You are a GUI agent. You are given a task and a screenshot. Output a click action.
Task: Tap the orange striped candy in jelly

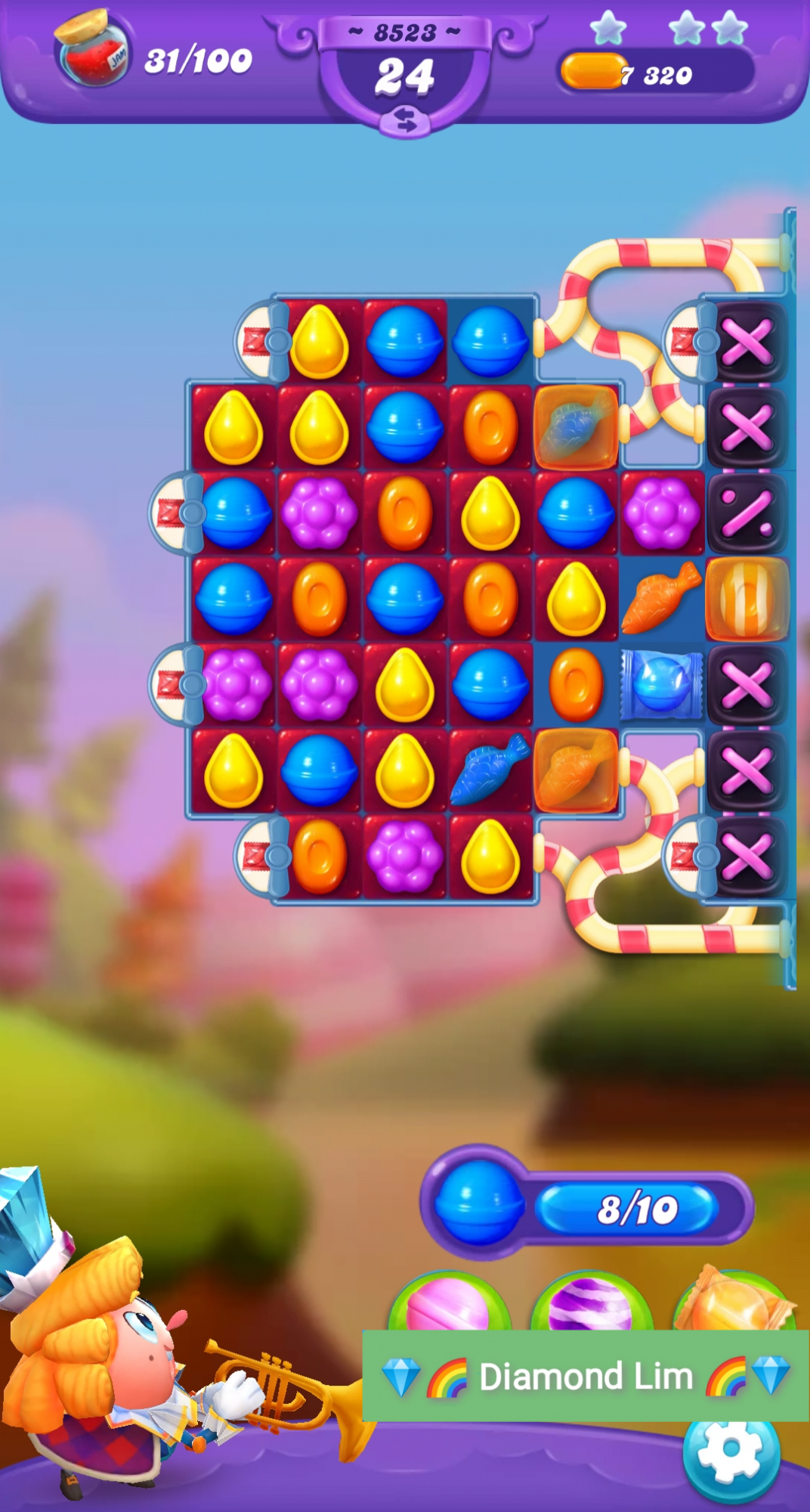[747, 599]
